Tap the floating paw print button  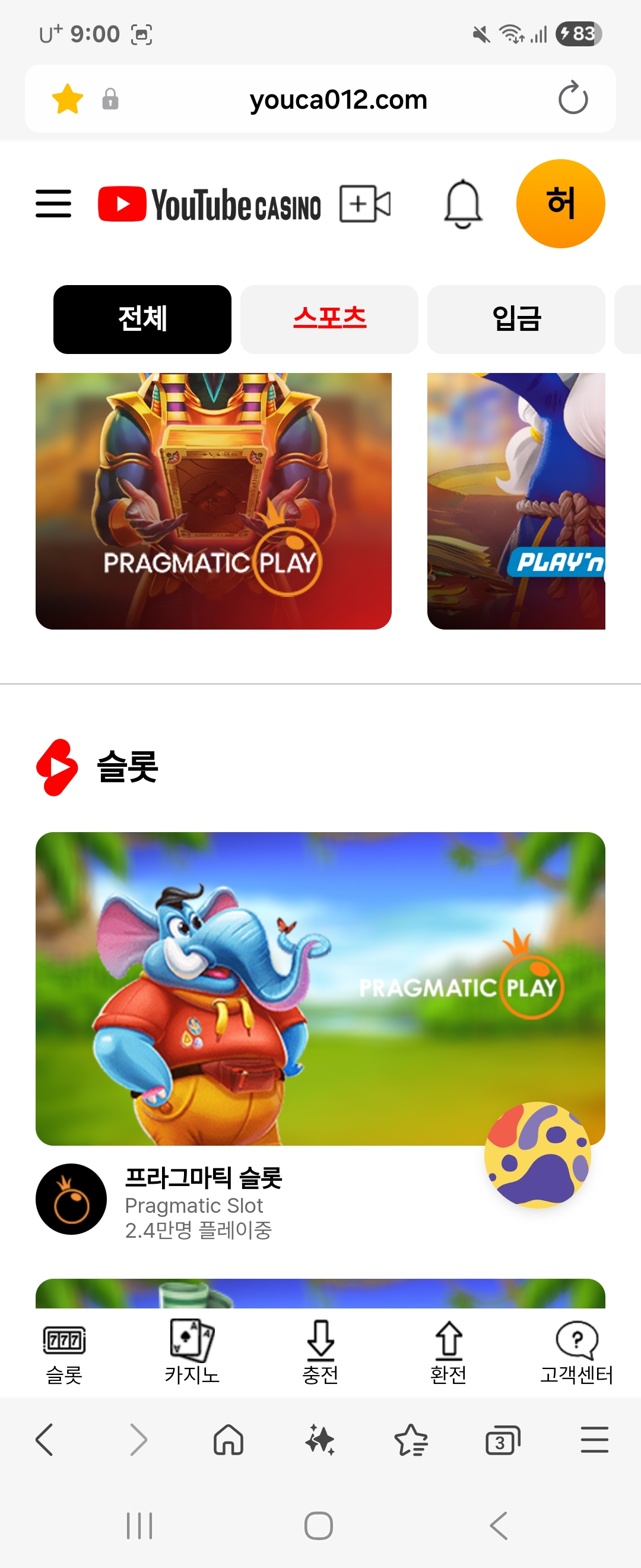[538, 1154]
